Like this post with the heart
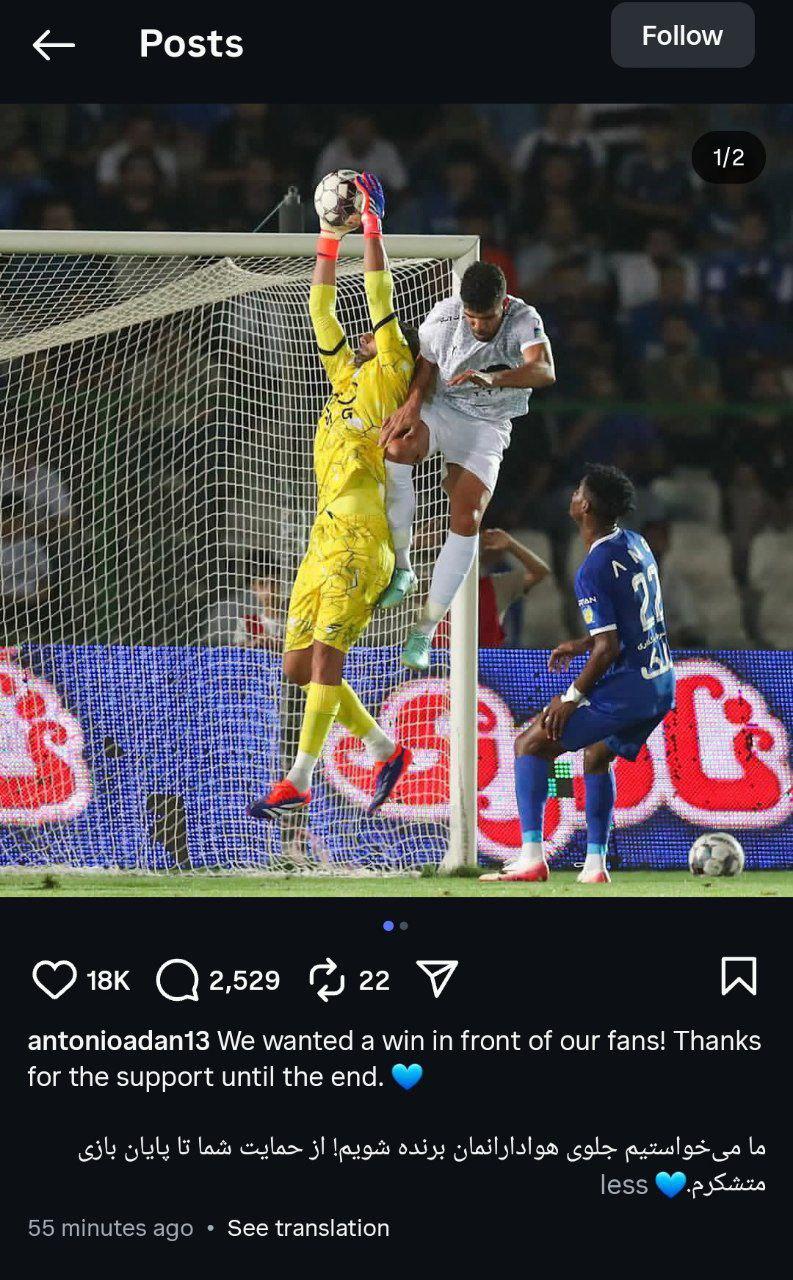Viewport: 793px width, 1280px height. coord(54,980)
